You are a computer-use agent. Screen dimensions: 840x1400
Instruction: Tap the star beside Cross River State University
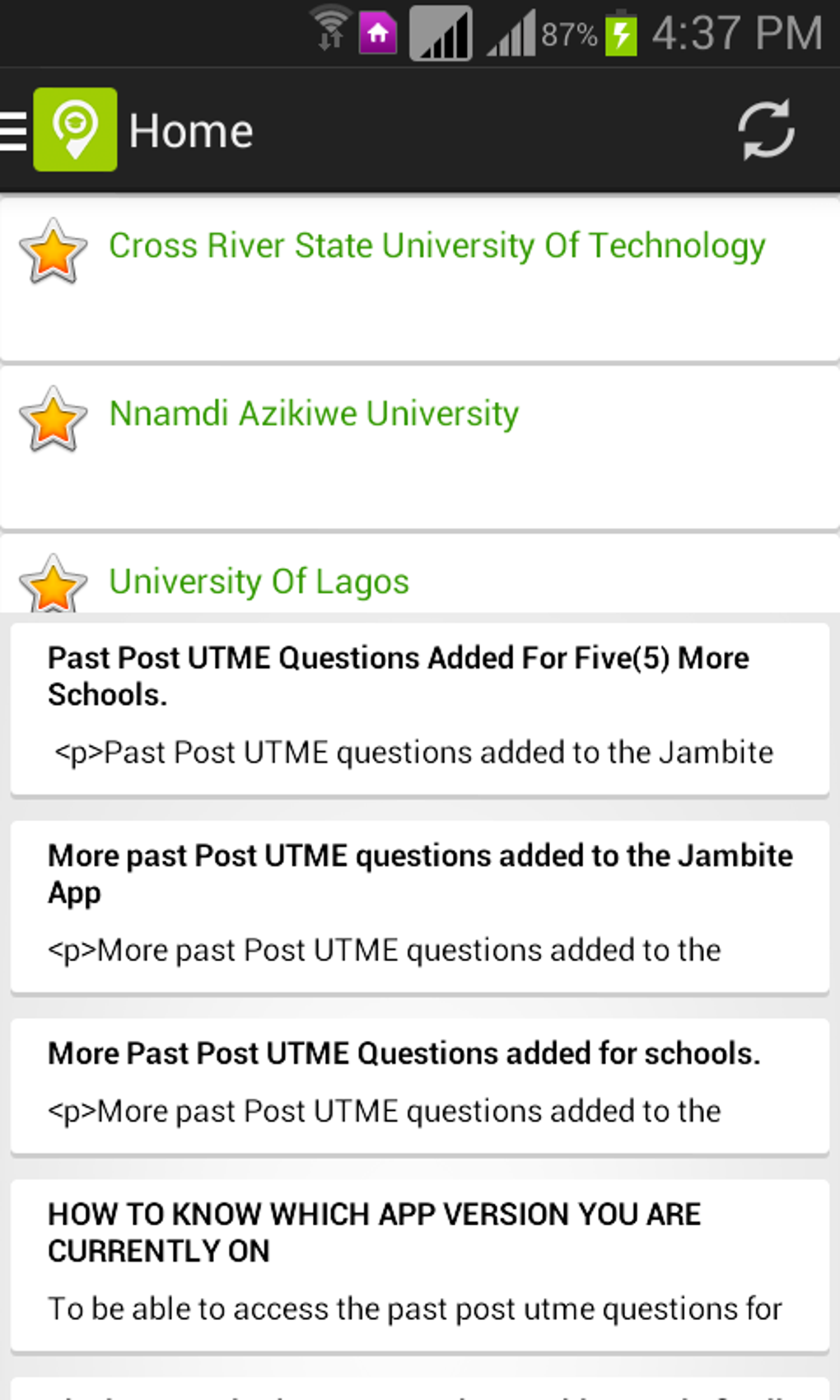point(54,251)
